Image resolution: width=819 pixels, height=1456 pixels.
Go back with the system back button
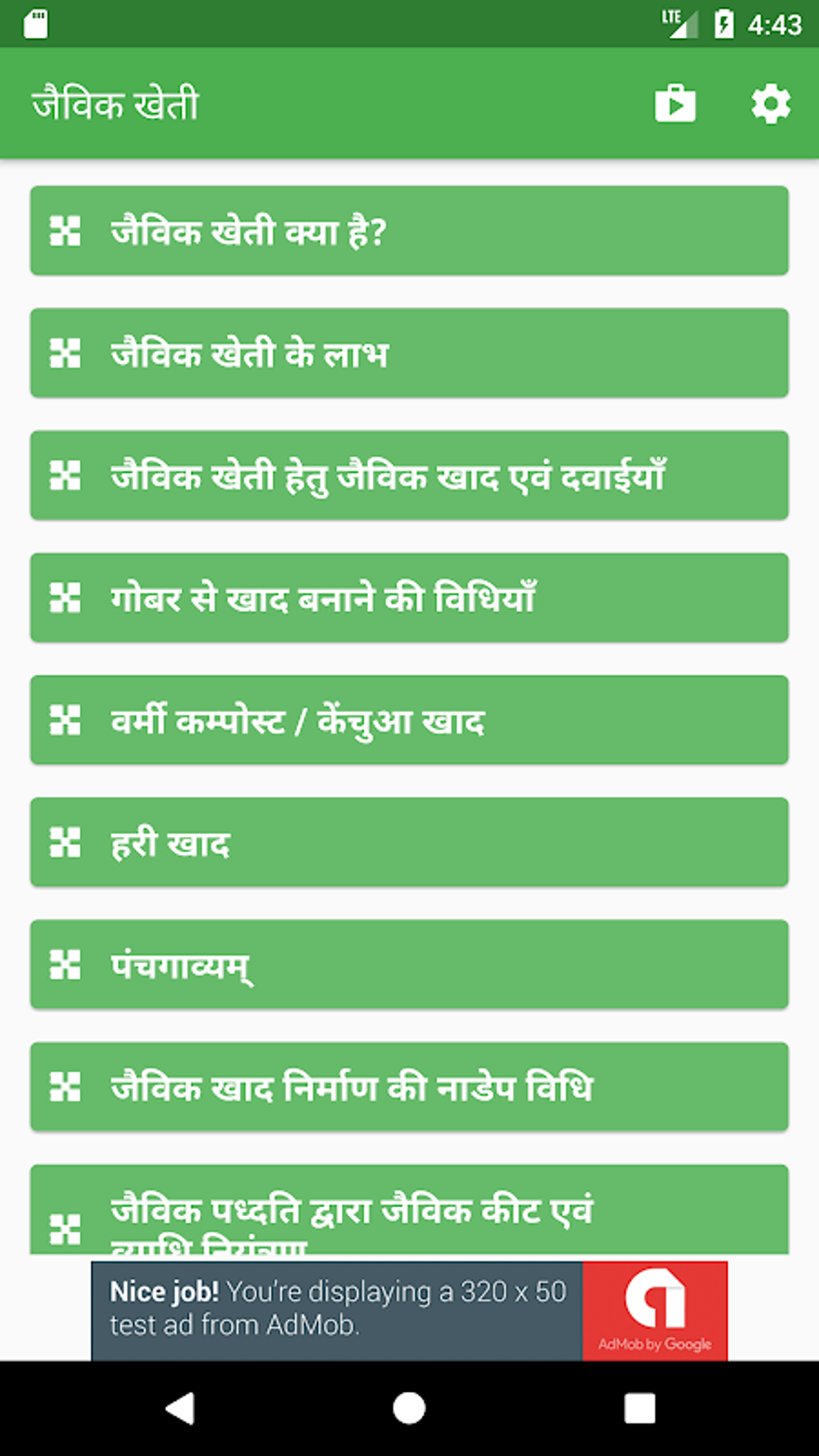(180, 1408)
